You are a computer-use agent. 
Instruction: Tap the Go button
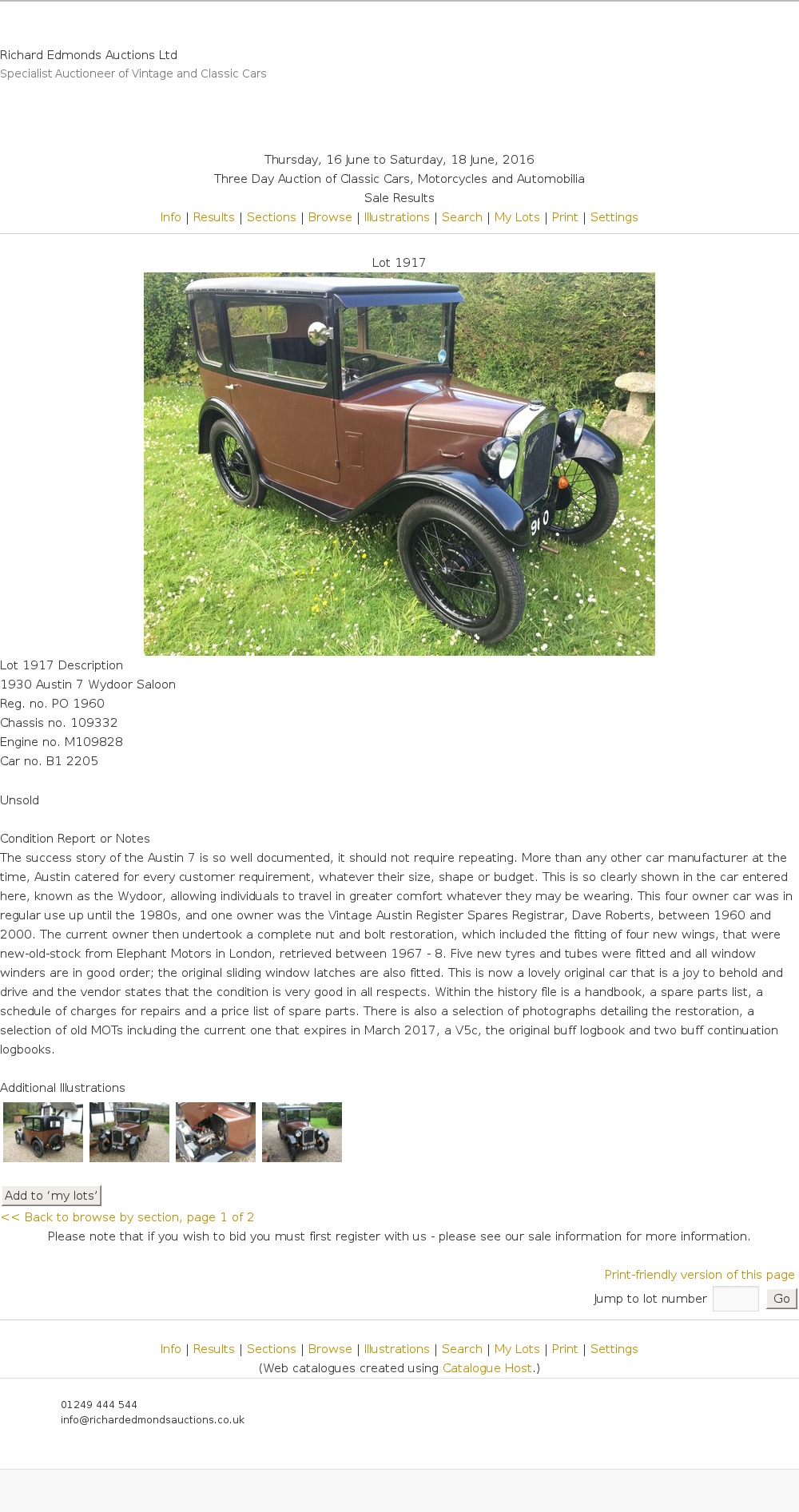tap(781, 1299)
